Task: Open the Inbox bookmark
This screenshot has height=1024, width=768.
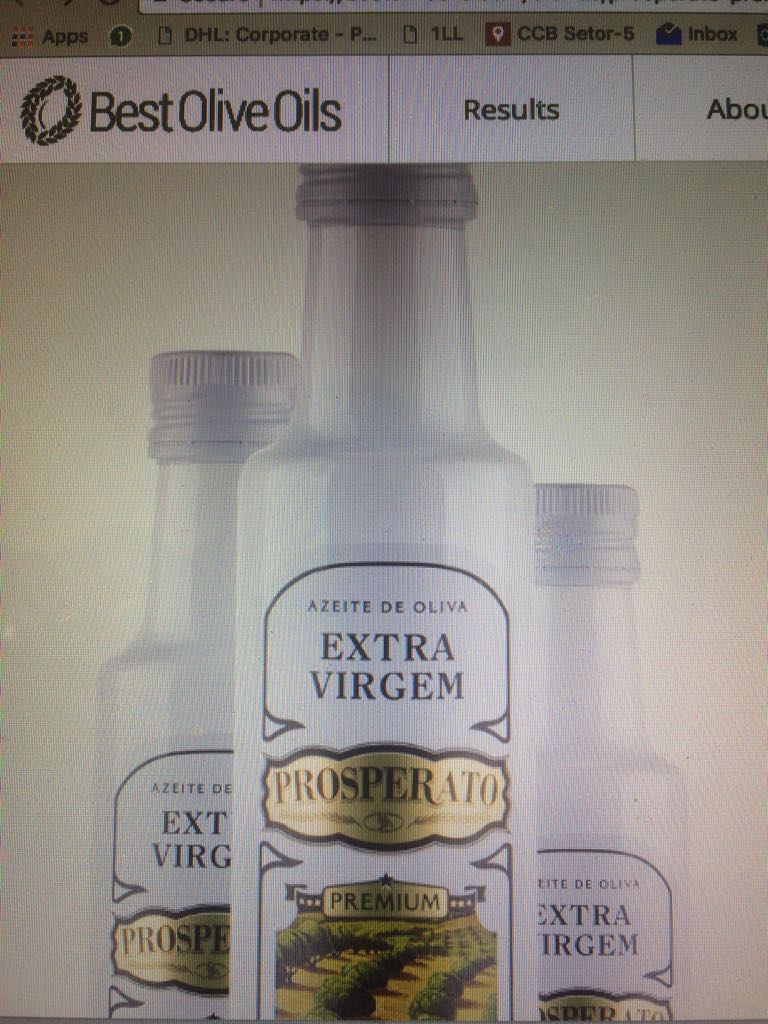Action: click(698, 35)
